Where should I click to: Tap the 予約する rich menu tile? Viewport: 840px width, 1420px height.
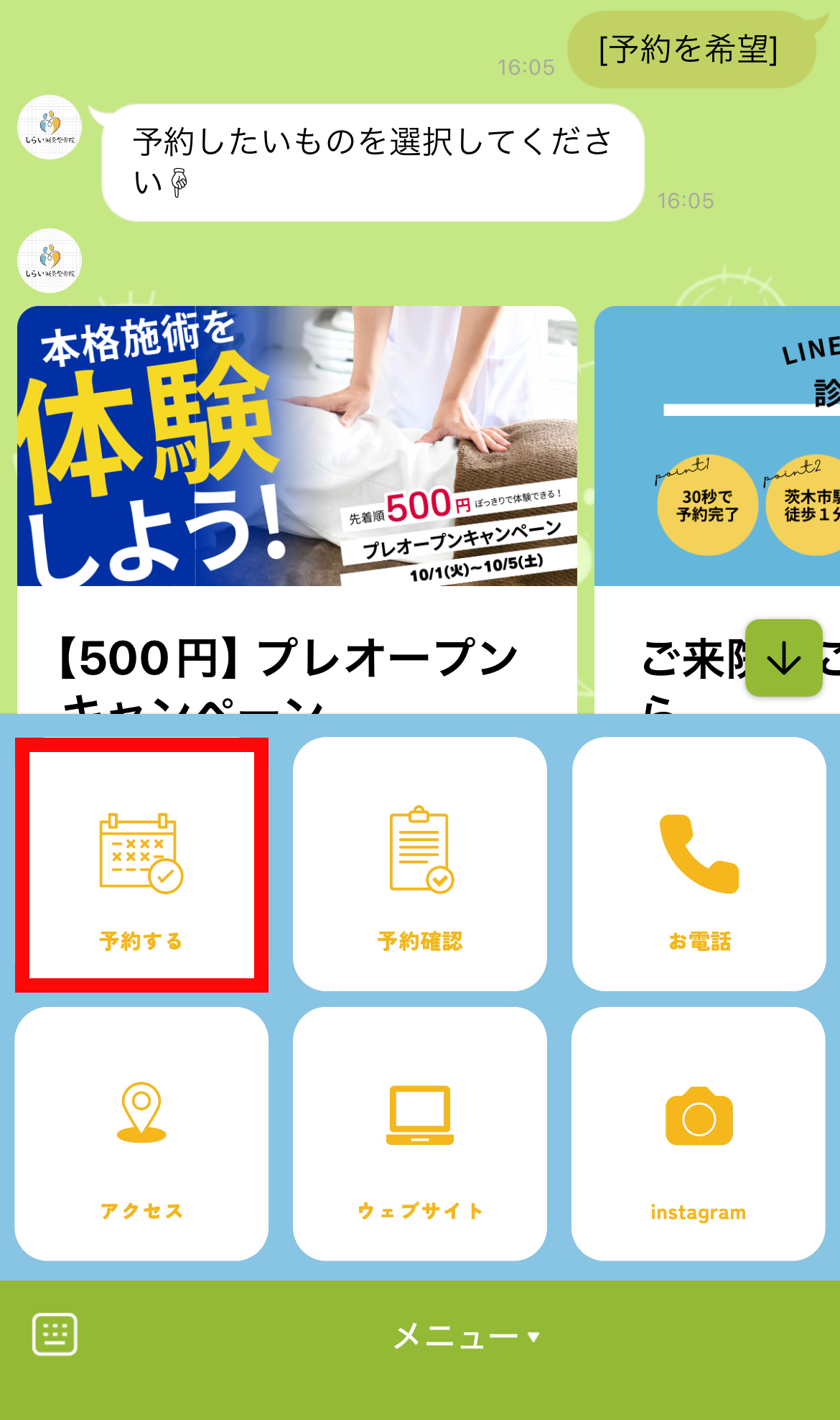141,865
